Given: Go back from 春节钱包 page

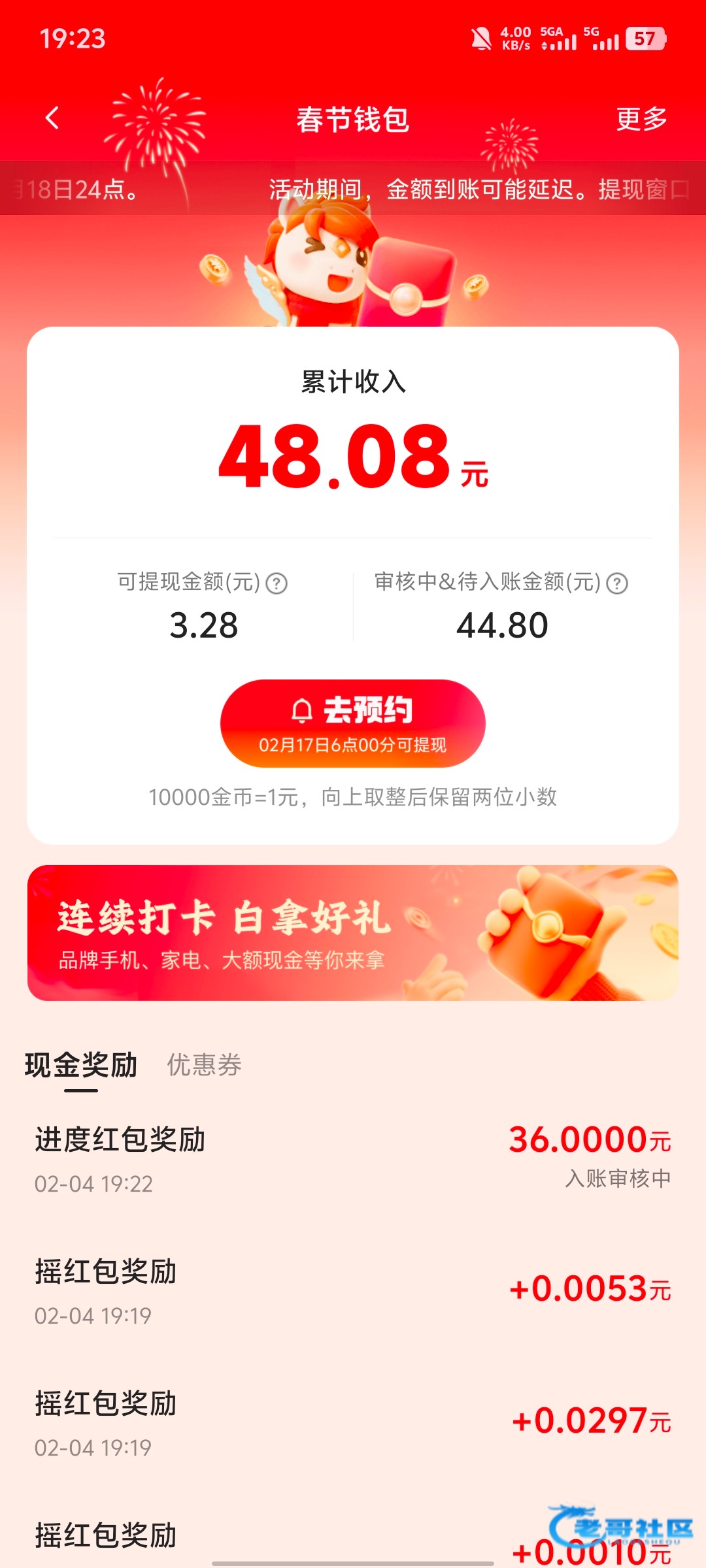Looking at the screenshot, I should point(52,118).
